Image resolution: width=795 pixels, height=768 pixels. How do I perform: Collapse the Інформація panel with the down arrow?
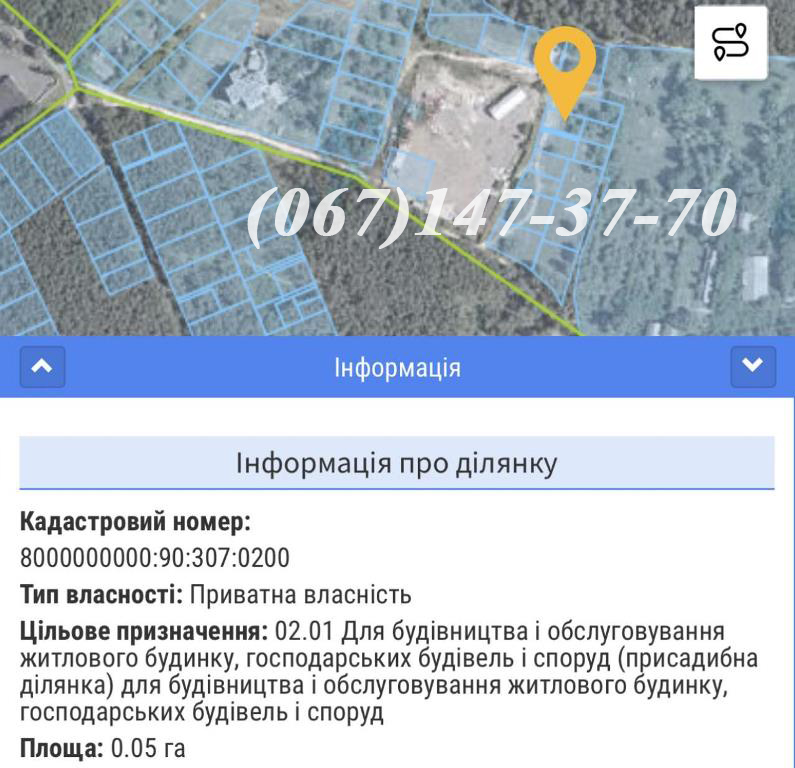coord(753,367)
